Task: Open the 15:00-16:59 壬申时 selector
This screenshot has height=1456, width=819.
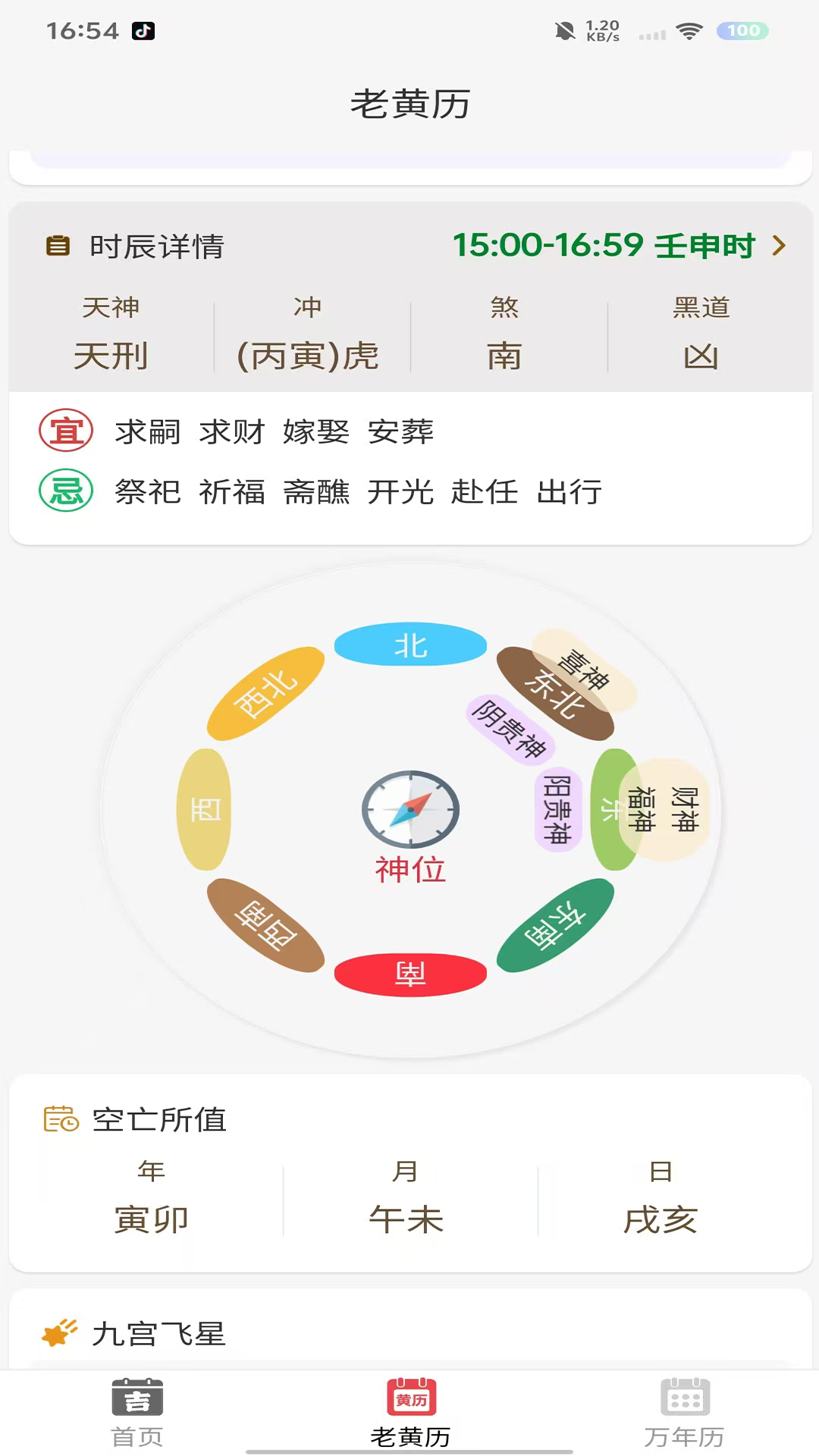Action: point(603,245)
